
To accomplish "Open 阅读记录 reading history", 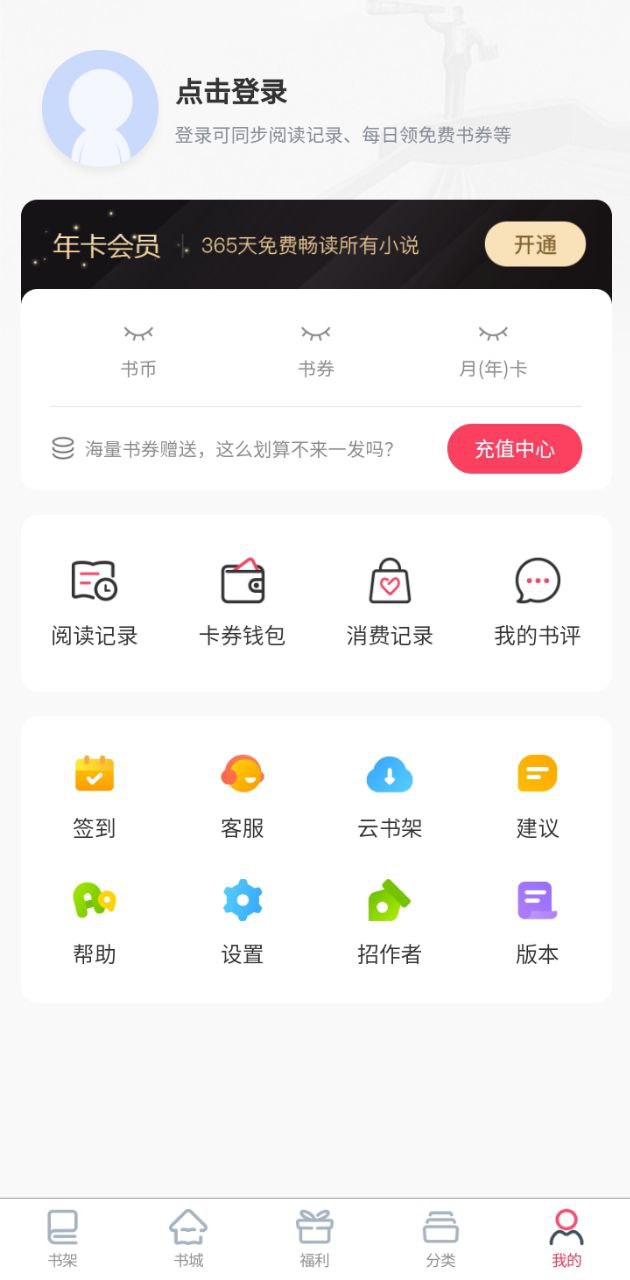I will coord(94,602).
